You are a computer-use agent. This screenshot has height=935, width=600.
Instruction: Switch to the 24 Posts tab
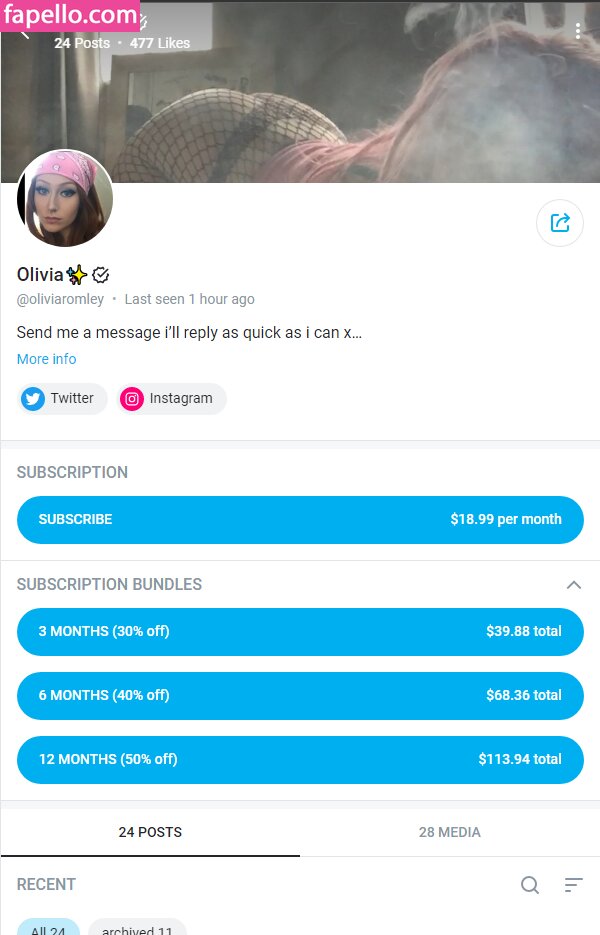pos(150,832)
